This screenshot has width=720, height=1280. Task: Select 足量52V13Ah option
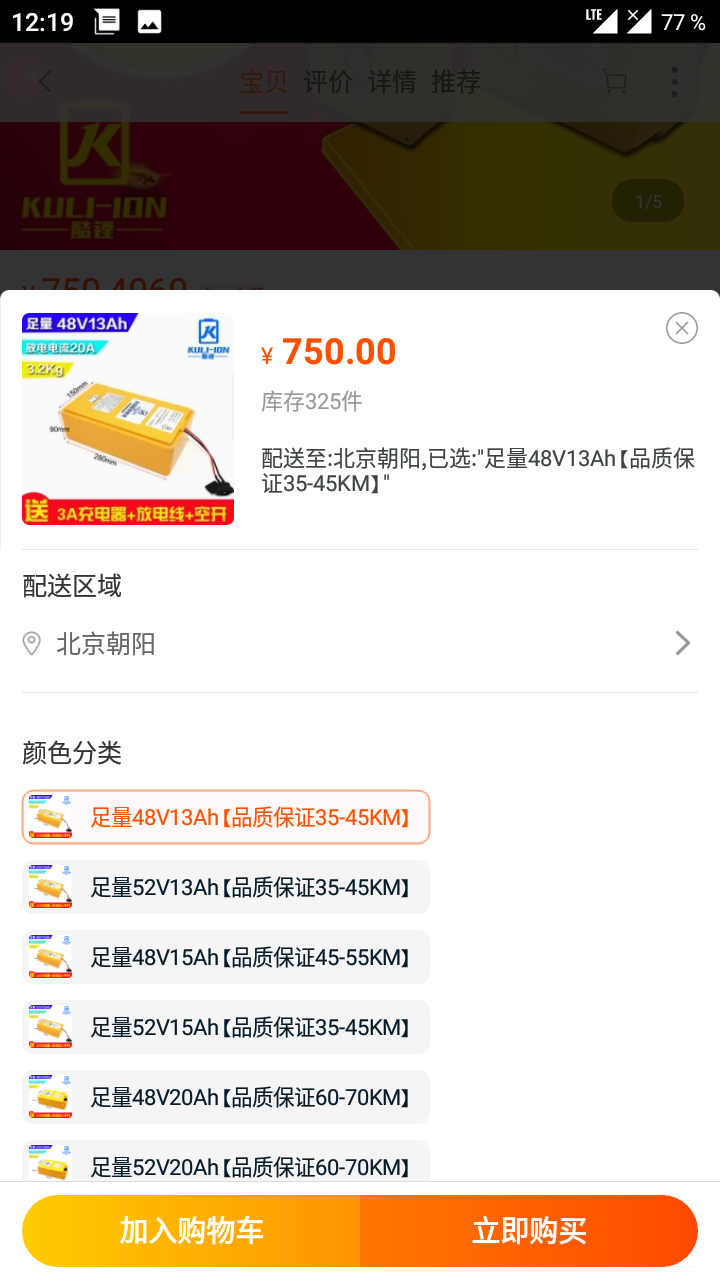(x=226, y=887)
